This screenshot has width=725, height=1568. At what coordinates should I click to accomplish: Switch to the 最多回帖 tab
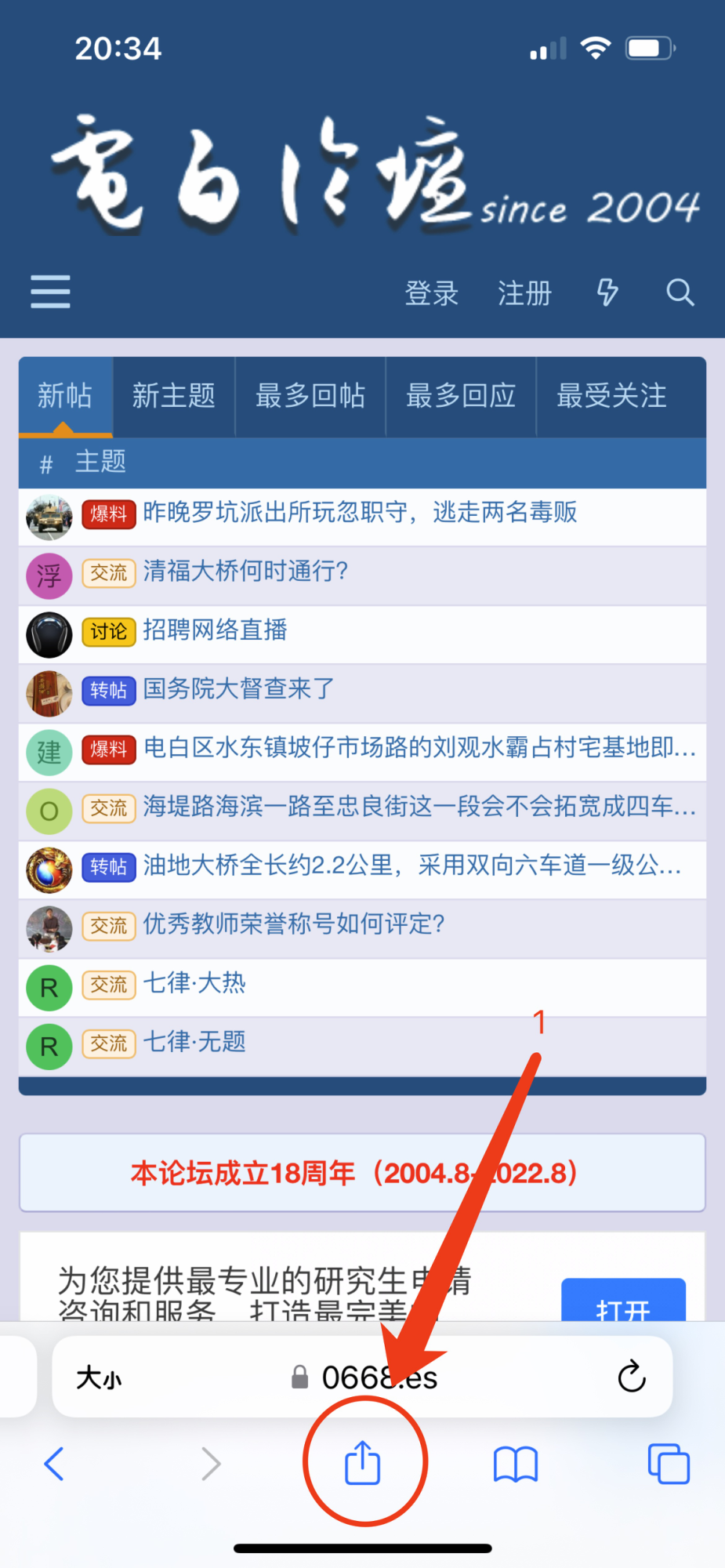click(x=310, y=396)
